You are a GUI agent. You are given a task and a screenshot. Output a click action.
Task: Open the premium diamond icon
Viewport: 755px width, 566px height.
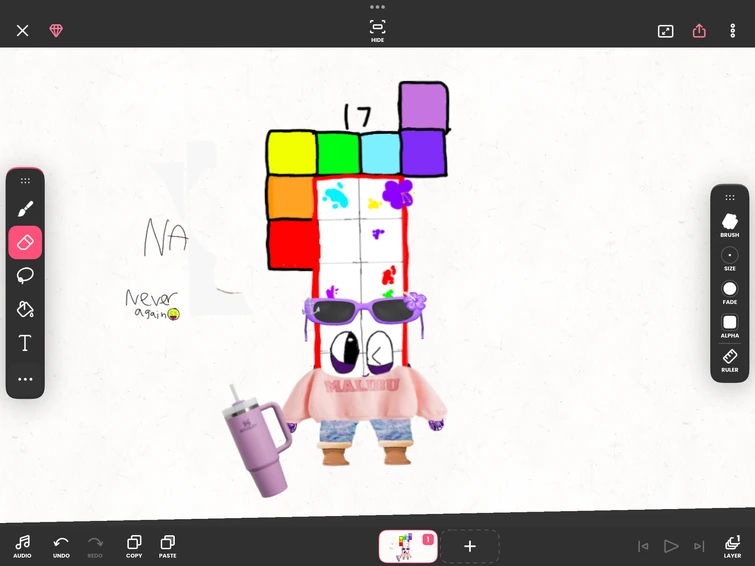pyautogui.click(x=56, y=31)
